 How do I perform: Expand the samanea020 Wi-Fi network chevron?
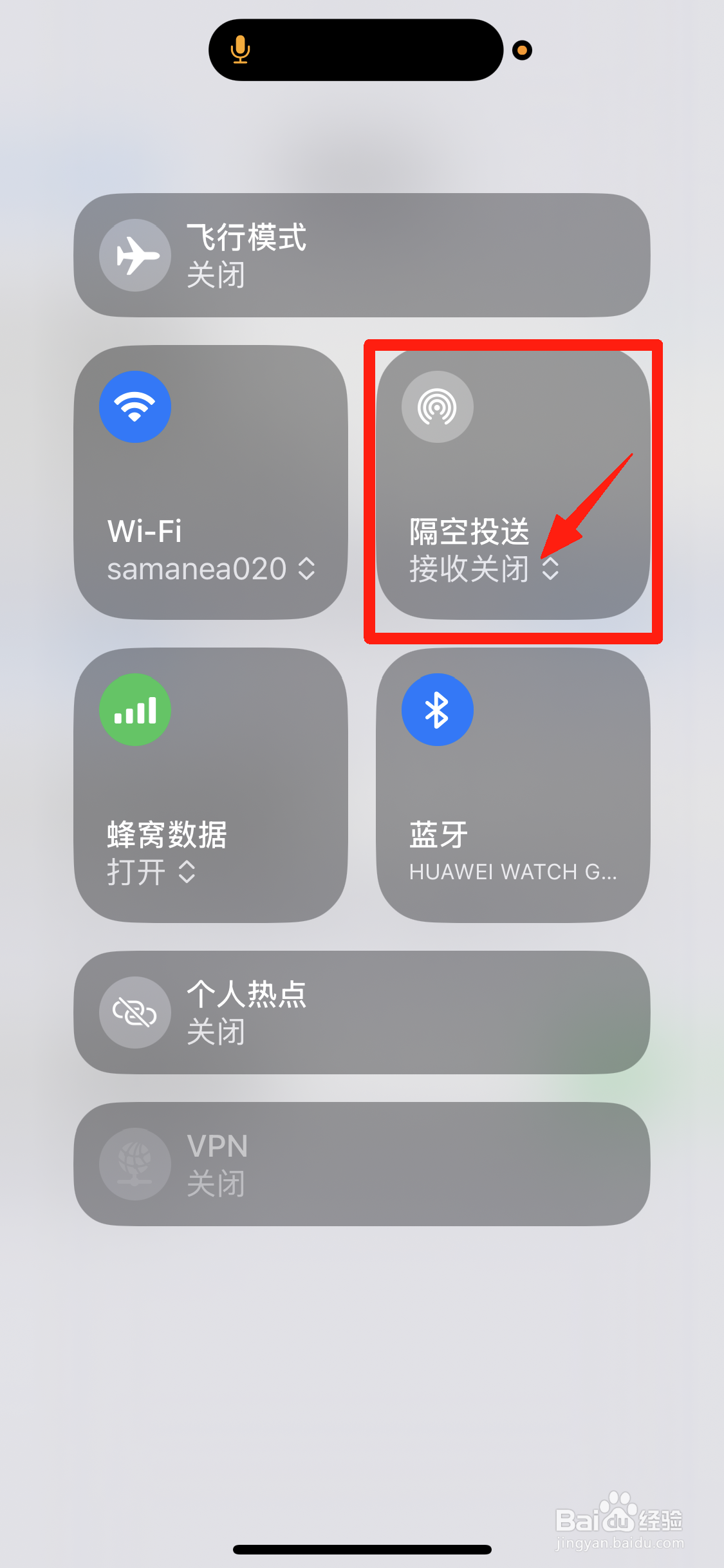(x=308, y=569)
